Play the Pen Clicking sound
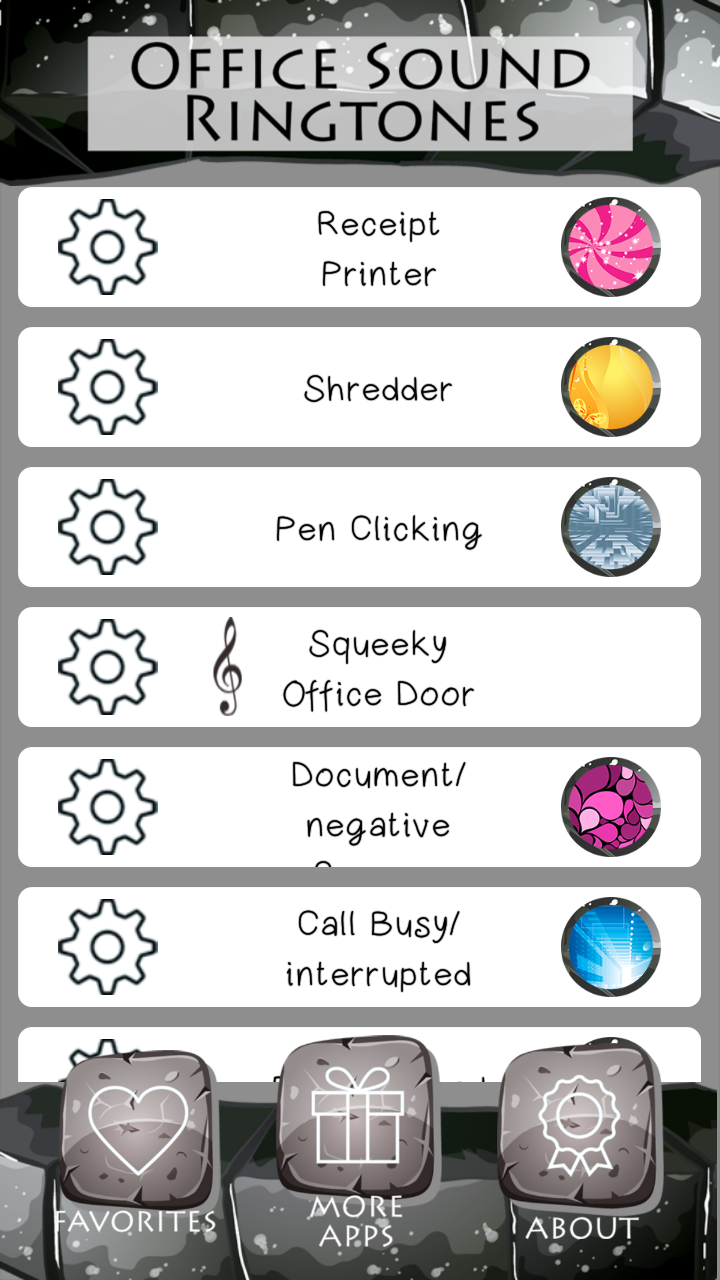This screenshot has width=720, height=1280. point(611,527)
